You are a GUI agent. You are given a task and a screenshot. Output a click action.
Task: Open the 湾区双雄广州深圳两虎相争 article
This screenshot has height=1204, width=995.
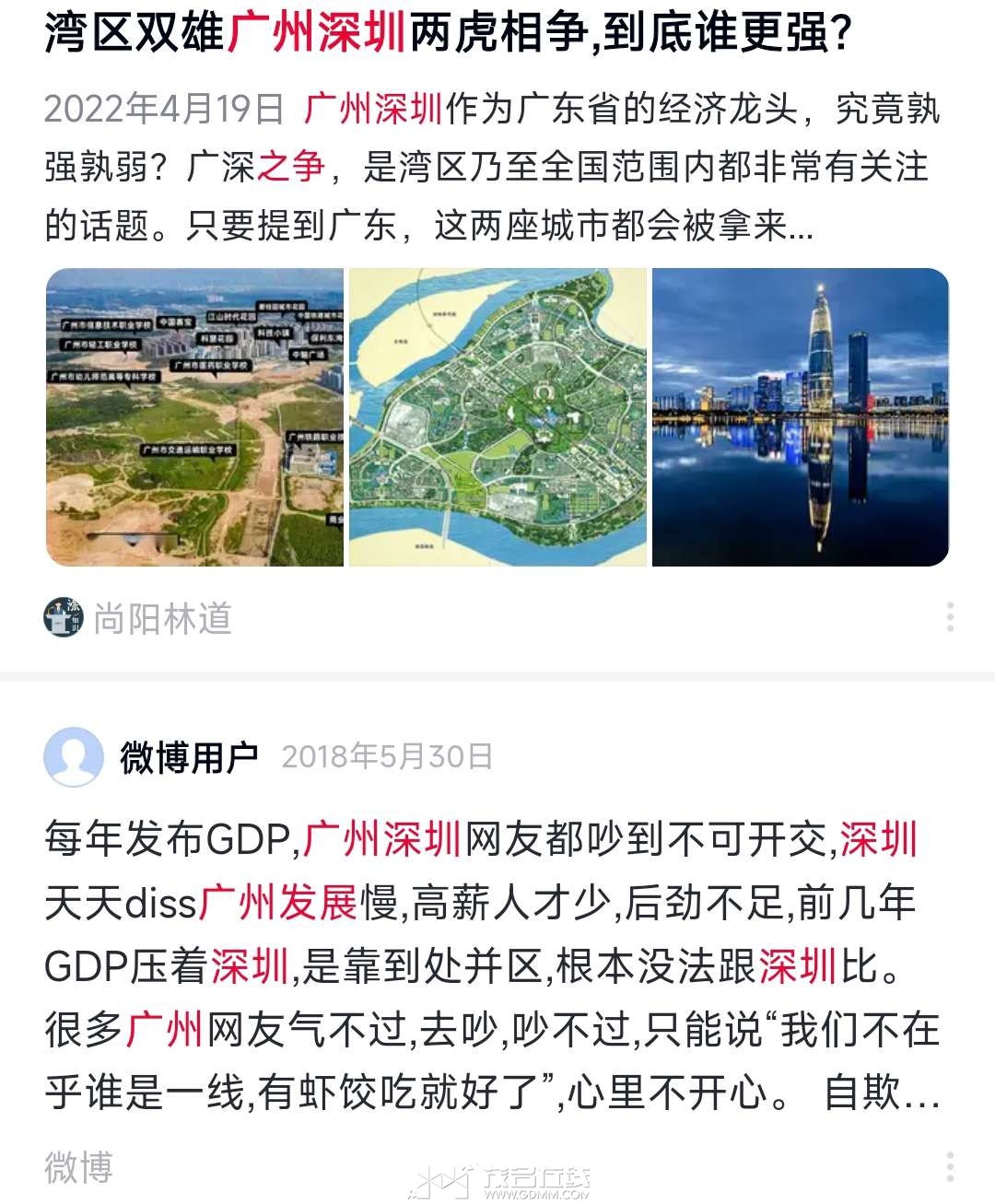pos(448,33)
